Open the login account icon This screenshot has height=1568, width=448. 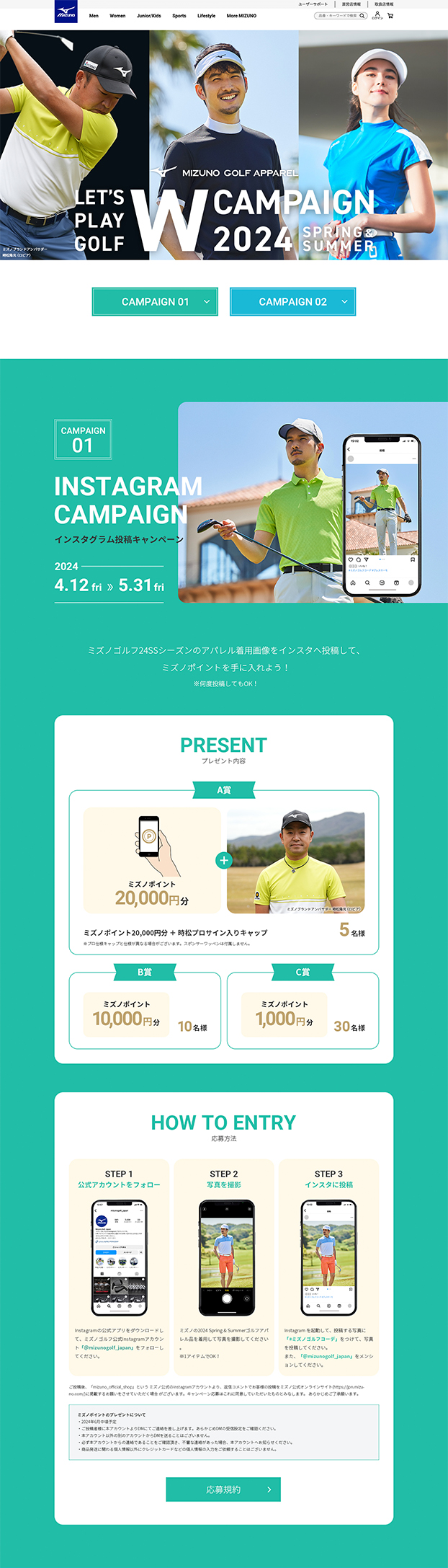[377, 15]
